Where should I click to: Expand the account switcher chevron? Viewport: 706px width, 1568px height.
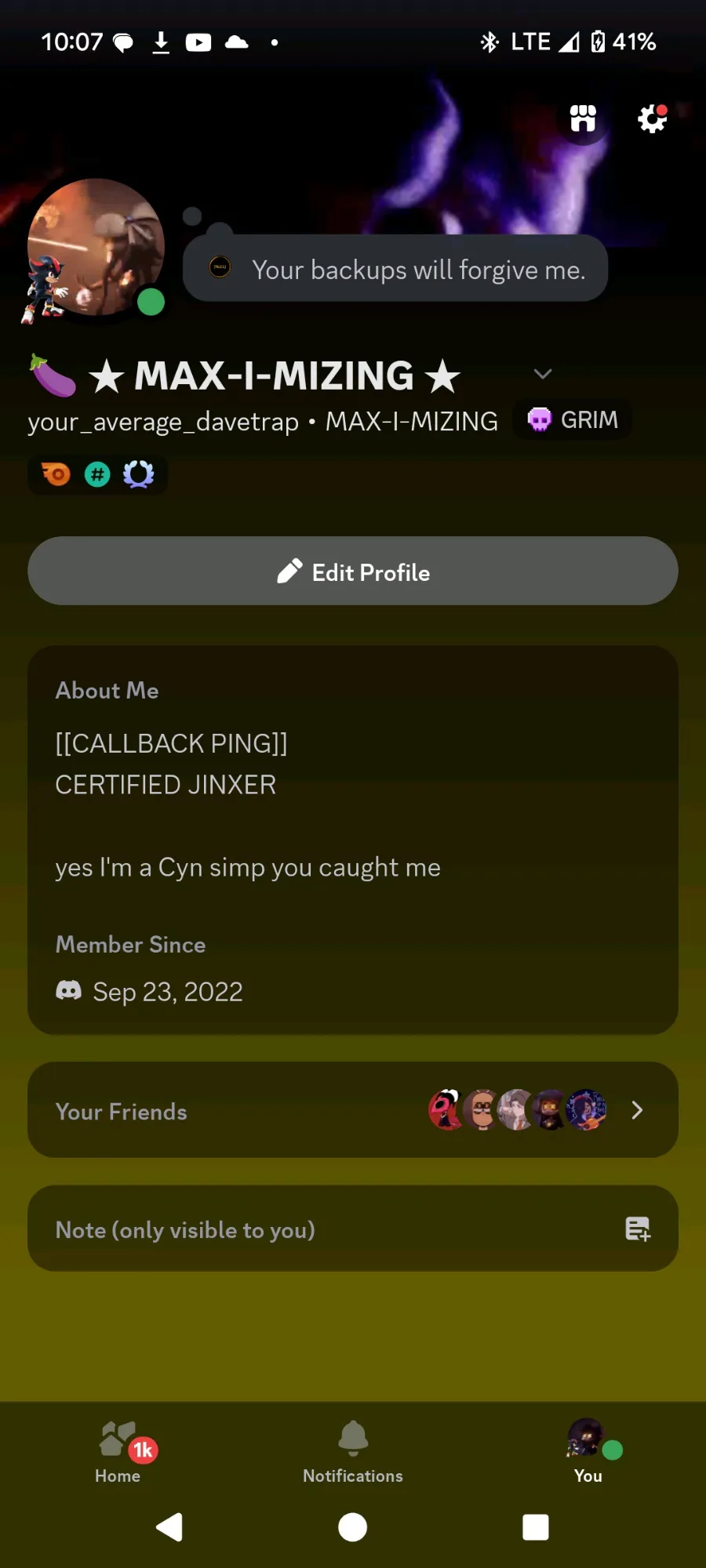(x=543, y=374)
